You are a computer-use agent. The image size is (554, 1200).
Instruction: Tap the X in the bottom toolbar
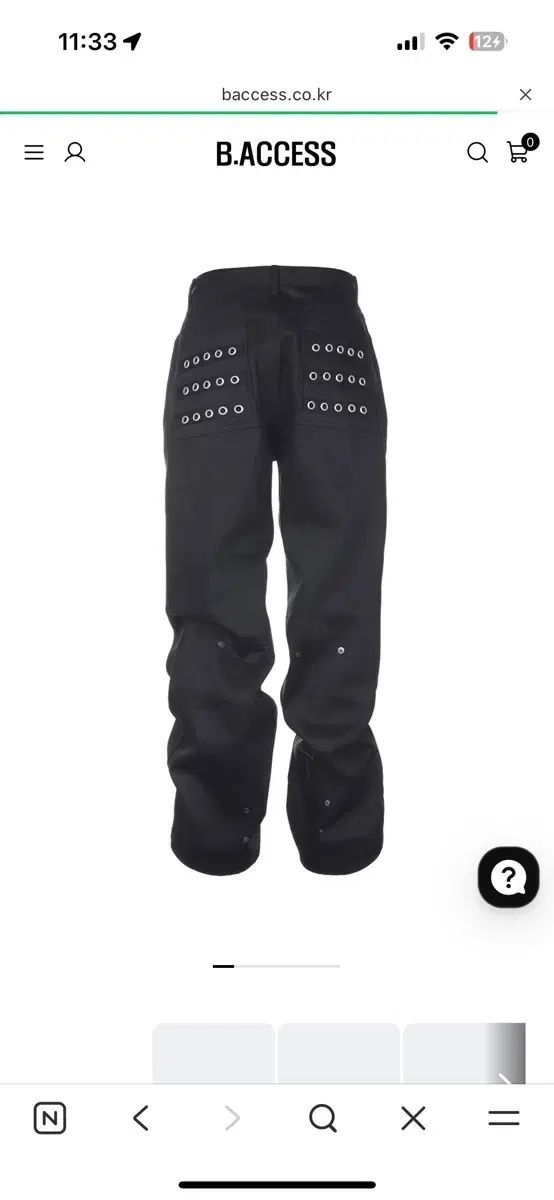(413, 1118)
